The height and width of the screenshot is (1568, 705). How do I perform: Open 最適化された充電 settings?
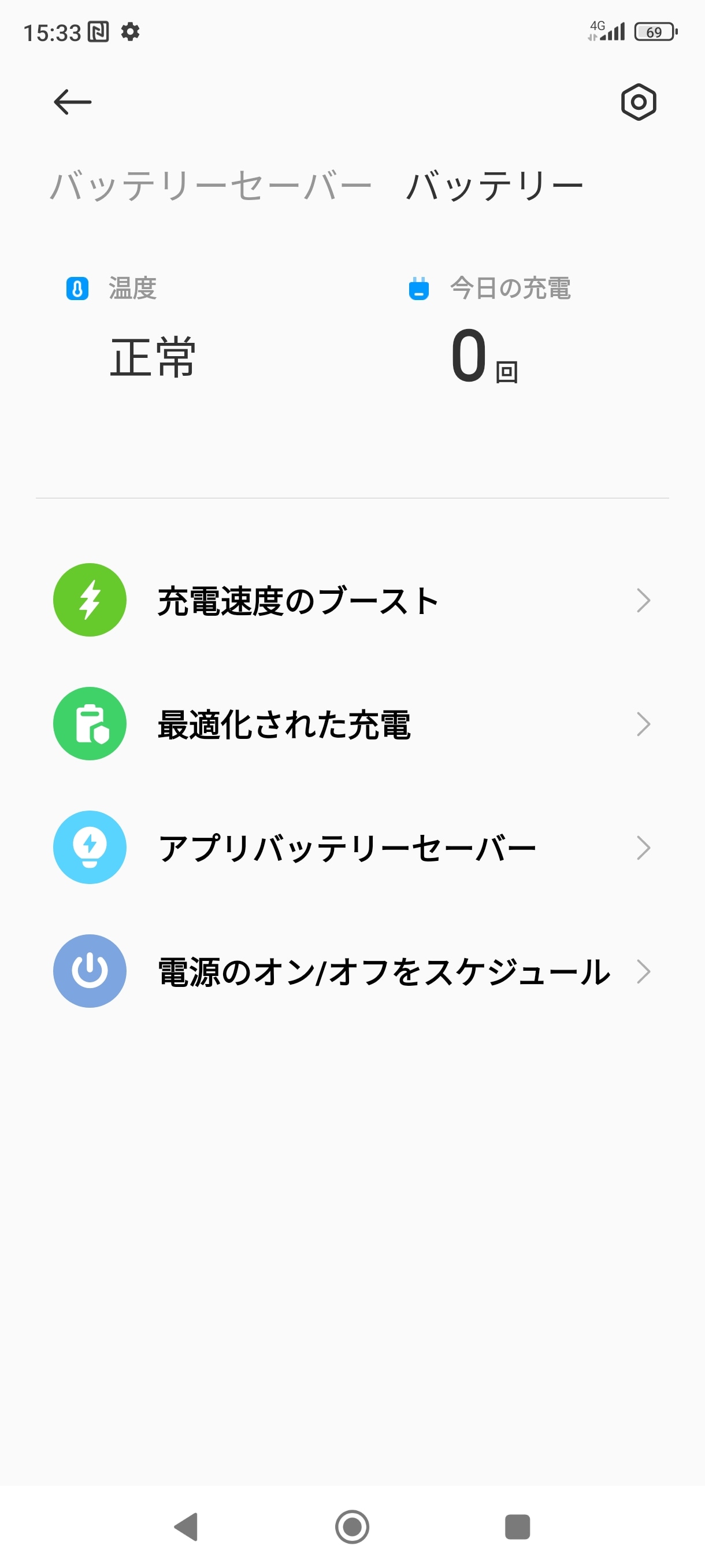coord(352,724)
